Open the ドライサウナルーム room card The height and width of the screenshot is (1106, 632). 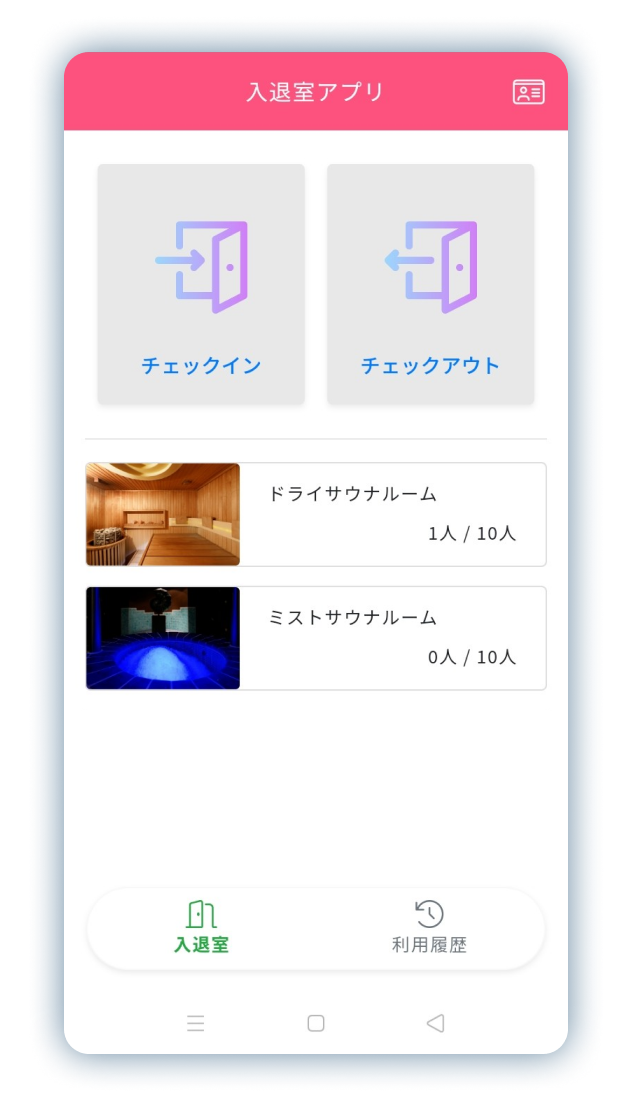[316, 514]
